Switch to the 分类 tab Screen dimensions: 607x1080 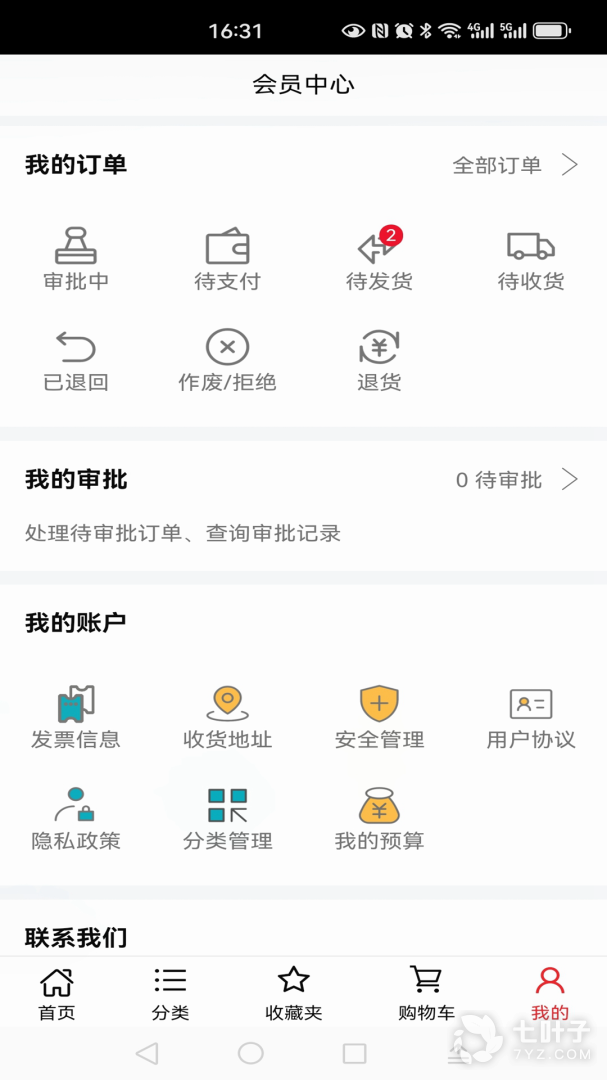pos(170,993)
